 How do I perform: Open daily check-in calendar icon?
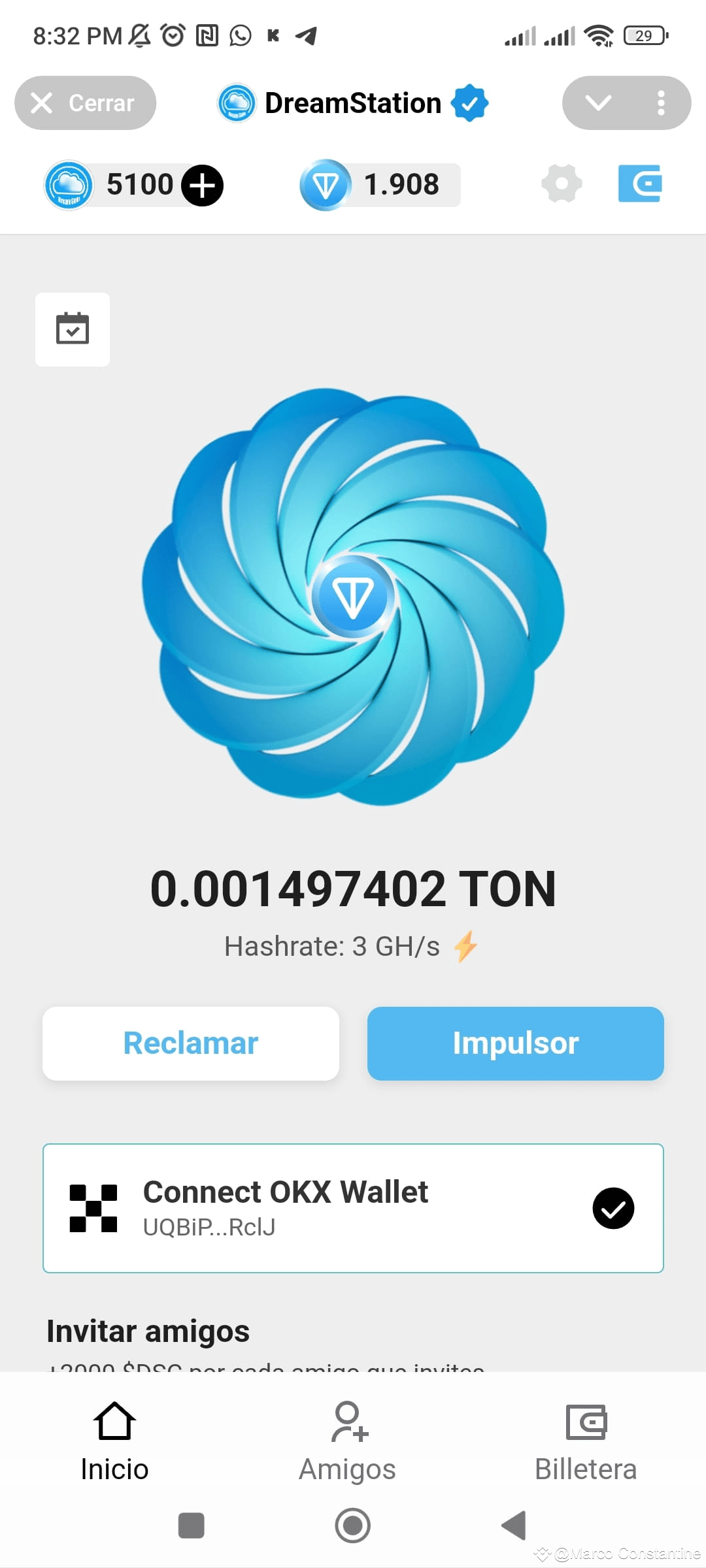[72, 329]
